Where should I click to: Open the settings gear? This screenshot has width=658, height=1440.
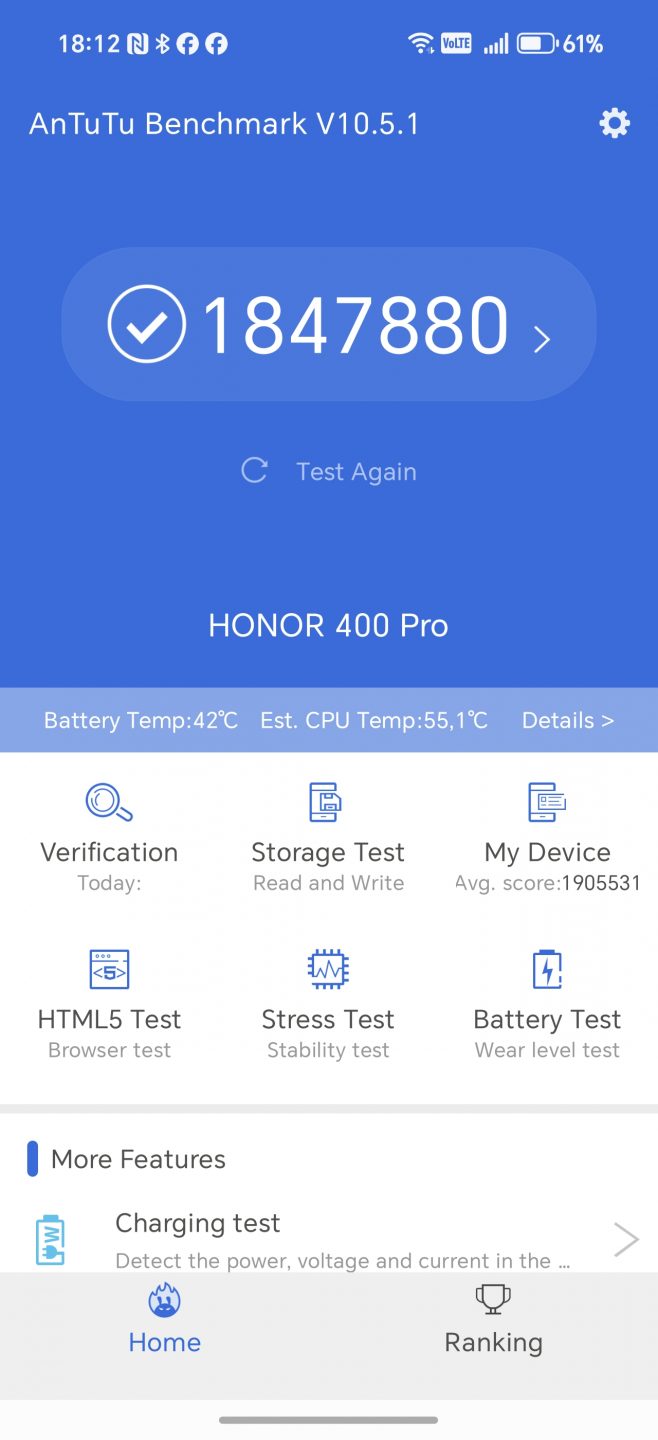coord(614,124)
